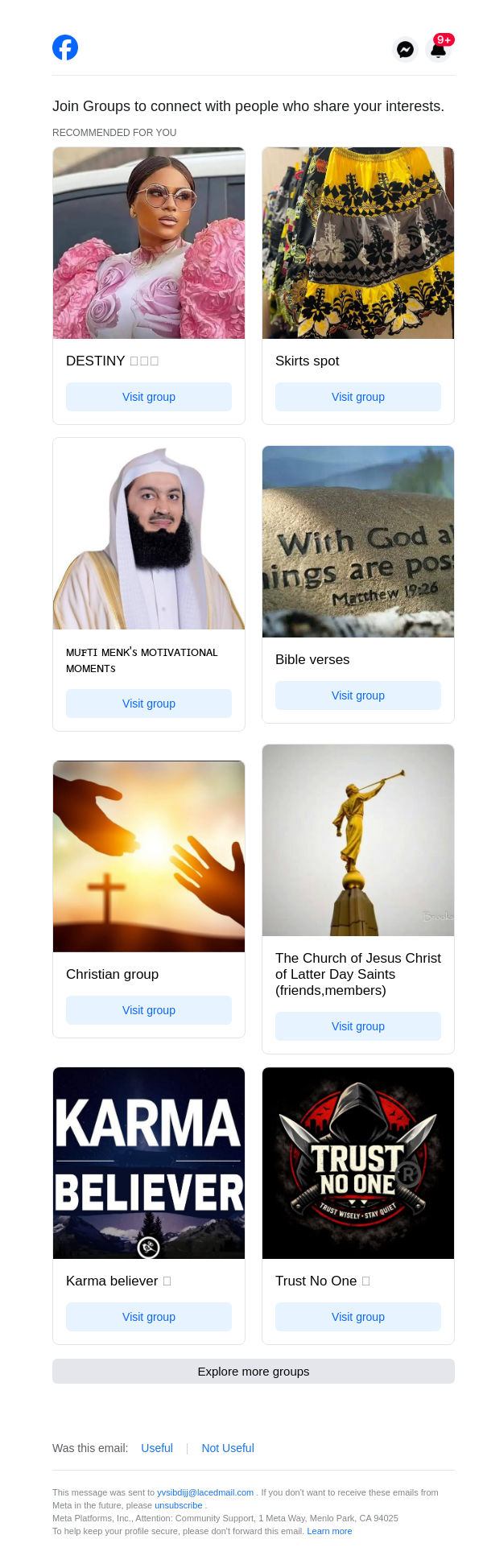This screenshot has width=483, height=1568.
Task: Open the Learn more link
Action: (x=329, y=1531)
